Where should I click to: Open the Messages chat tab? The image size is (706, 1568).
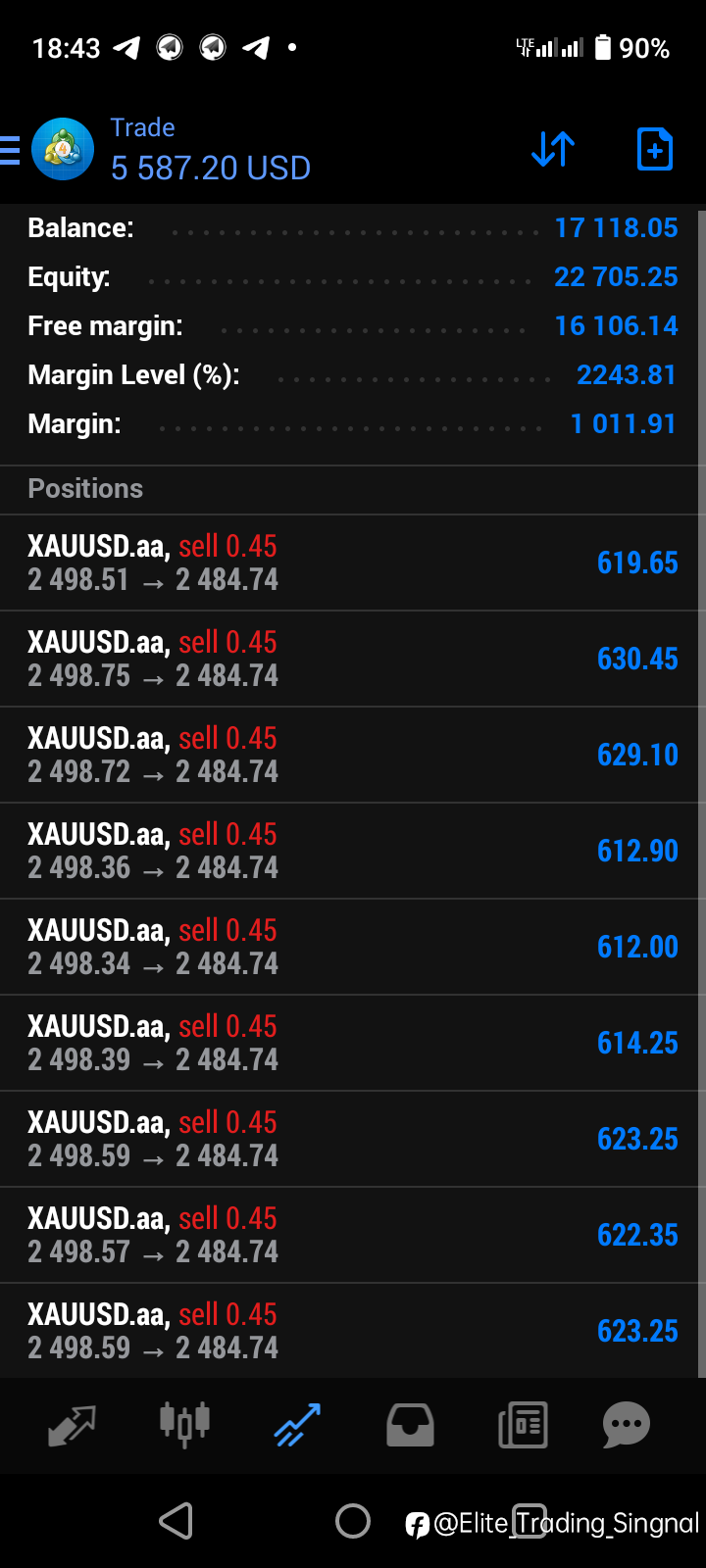pyautogui.click(x=627, y=1425)
